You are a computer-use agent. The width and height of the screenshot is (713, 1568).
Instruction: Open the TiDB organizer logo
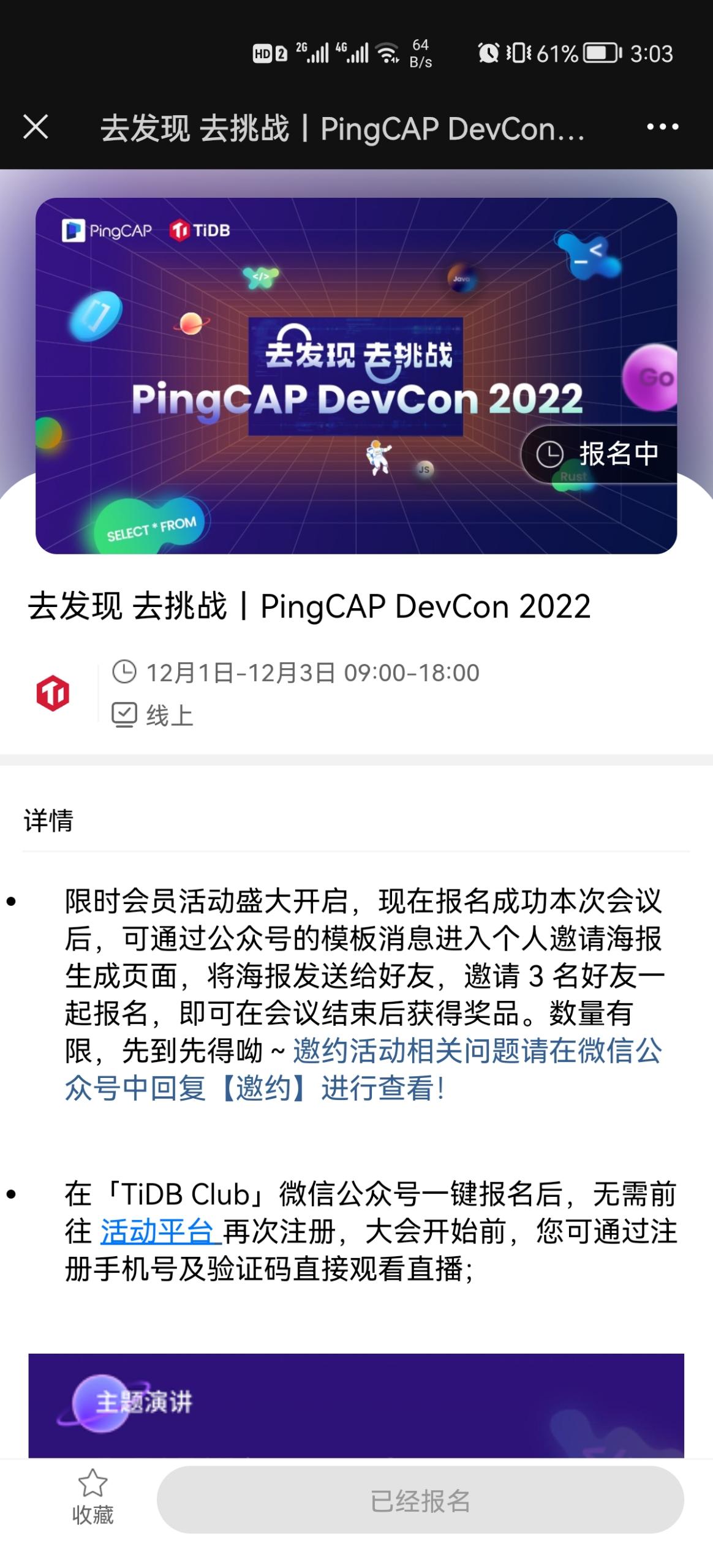53,693
